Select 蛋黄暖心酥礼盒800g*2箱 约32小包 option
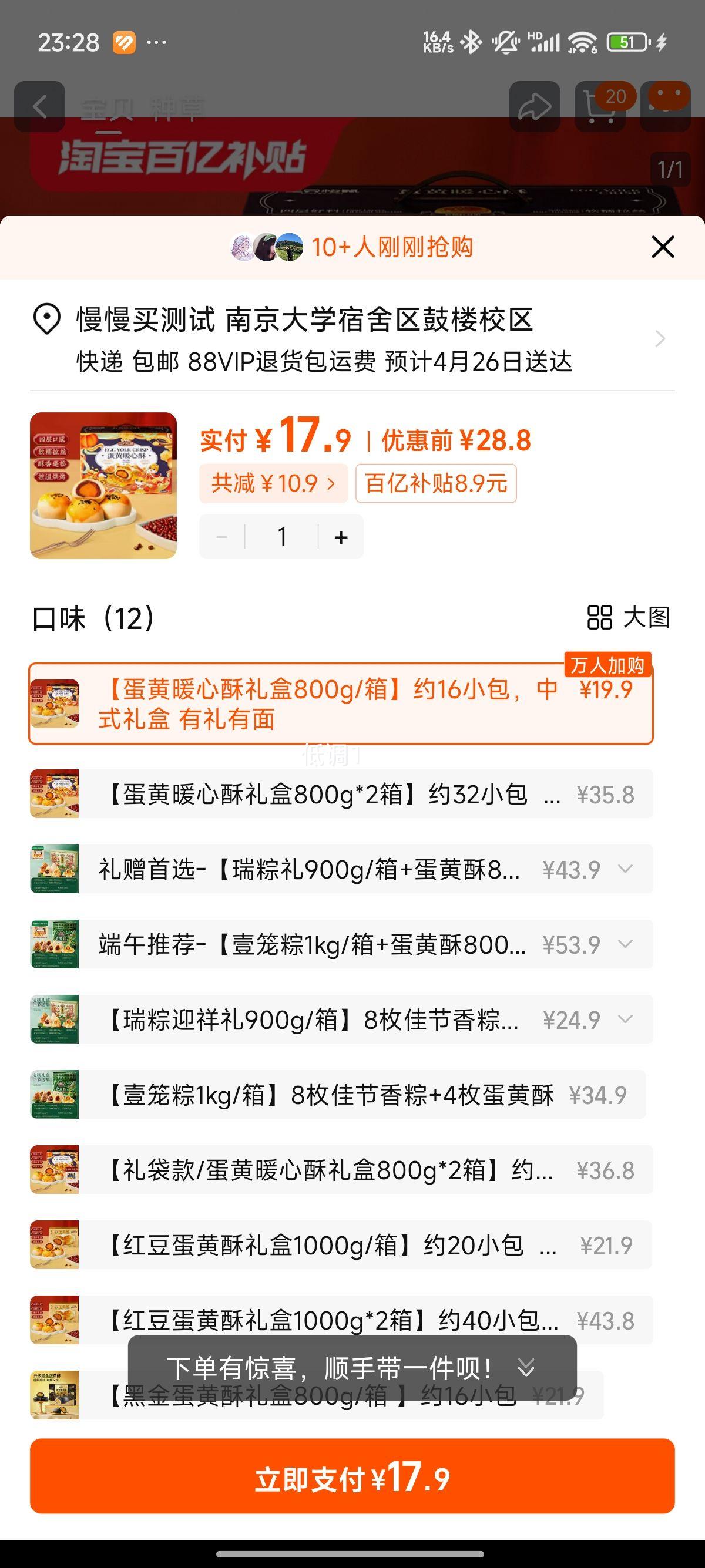The height and width of the screenshot is (1568, 705). (x=341, y=795)
